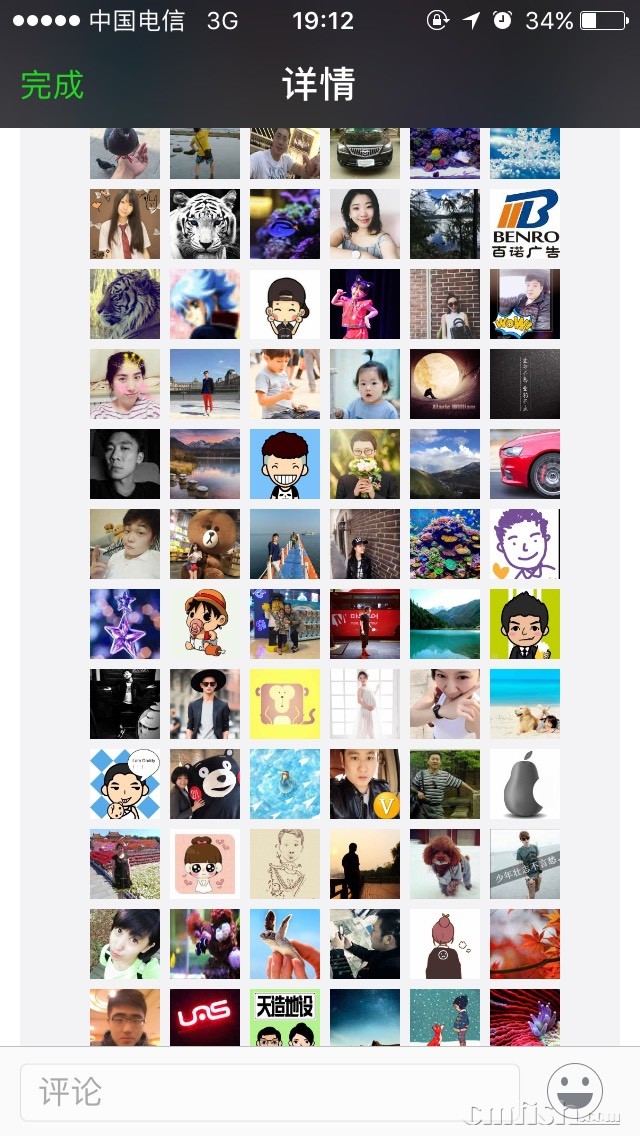
Task: Open the straw-hat Luffy cartoon avatar
Action: [205, 624]
